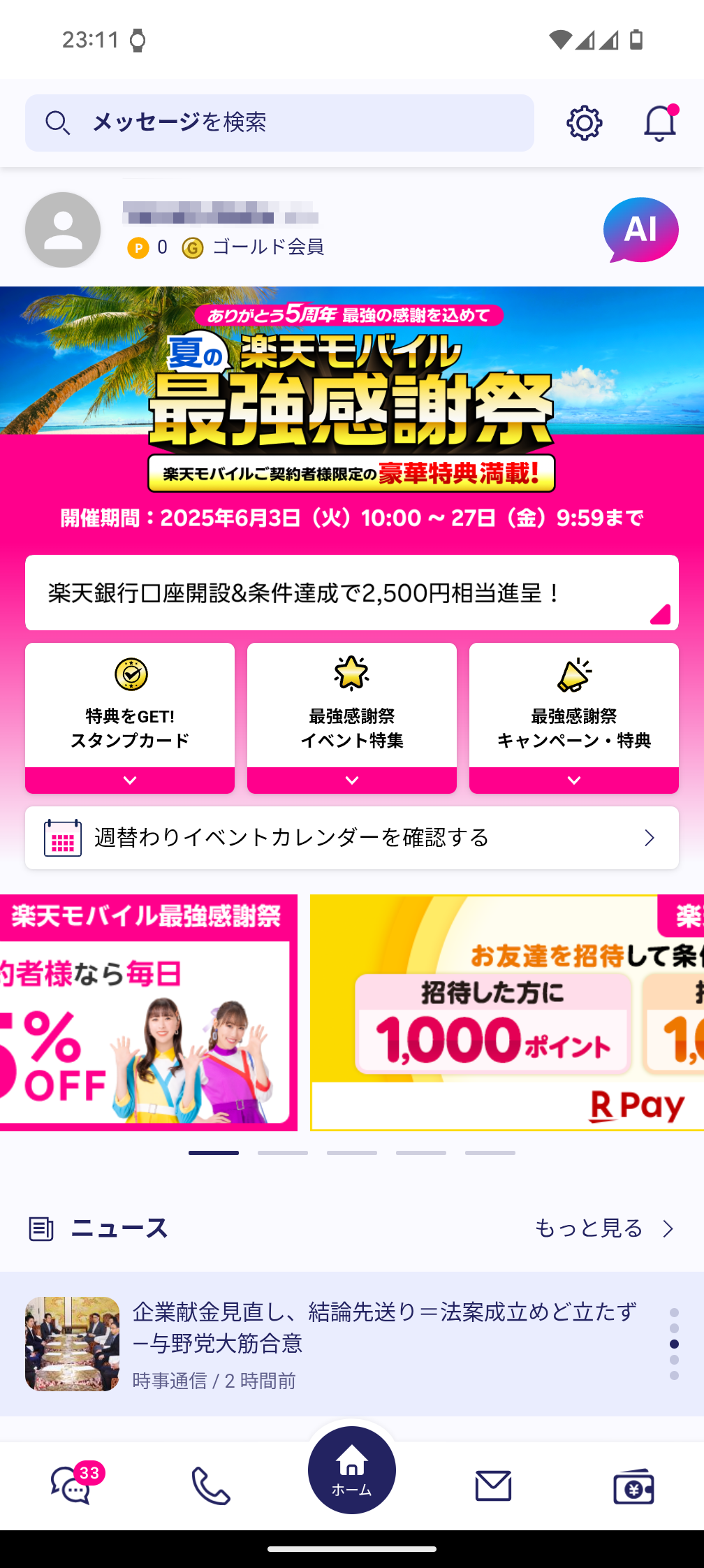
Task: Open settings via the gear icon
Action: (584, 123)
